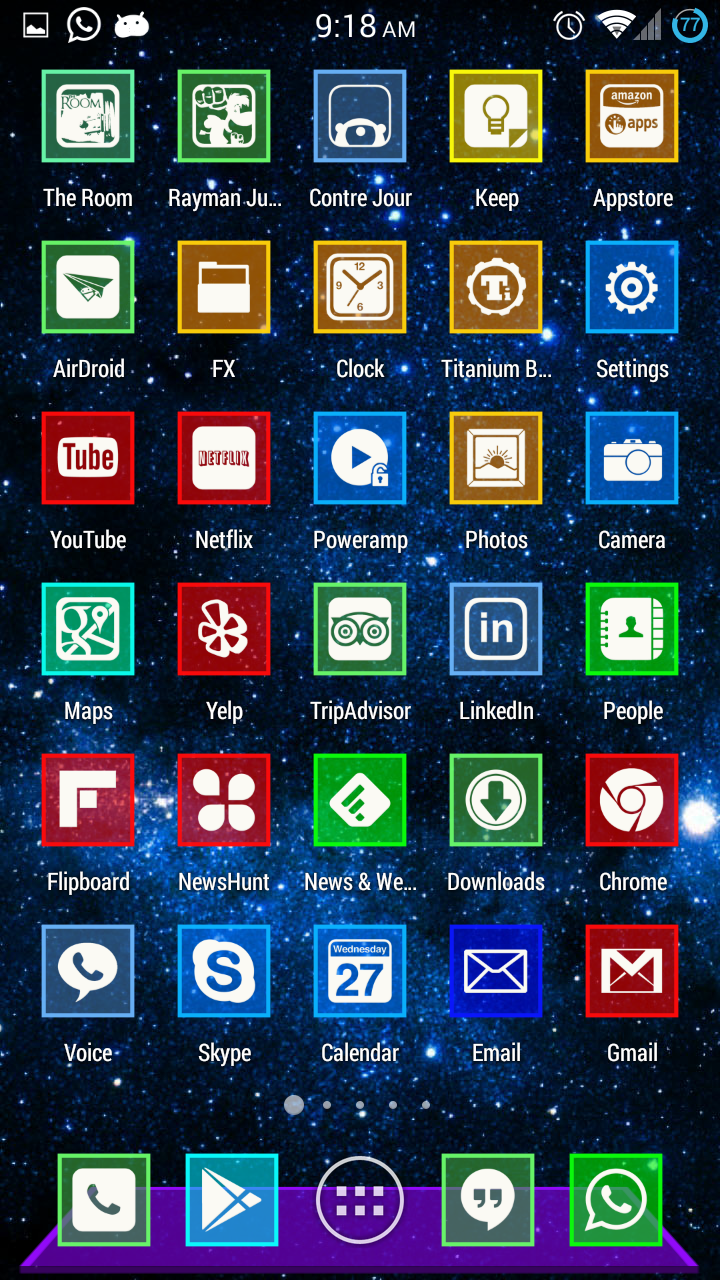Open the Play Store from the dock
This screenshot has width=720, height=1280.
click(231, 1199)
